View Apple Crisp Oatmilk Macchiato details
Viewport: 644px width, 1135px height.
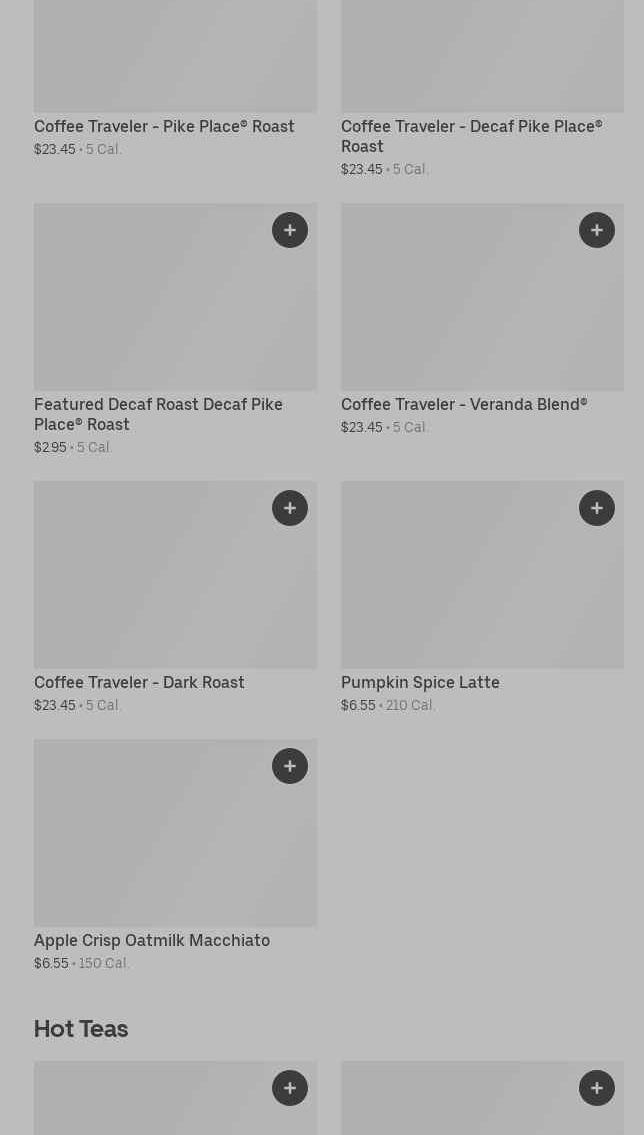click(x=152, y=941)
